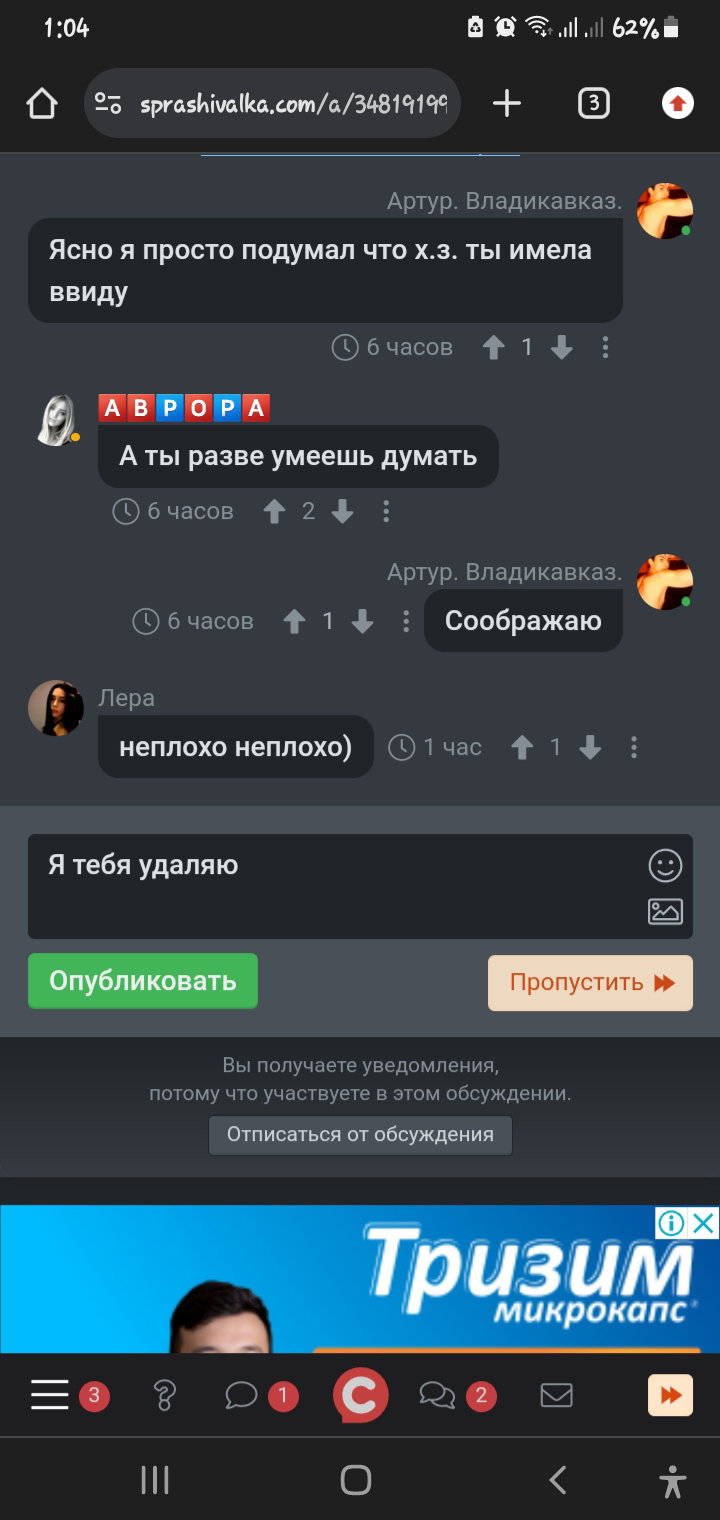Upvote Артур's comment Ясно я просто подумал
The width and height of the screenshot is (720, 1520).
493,347
